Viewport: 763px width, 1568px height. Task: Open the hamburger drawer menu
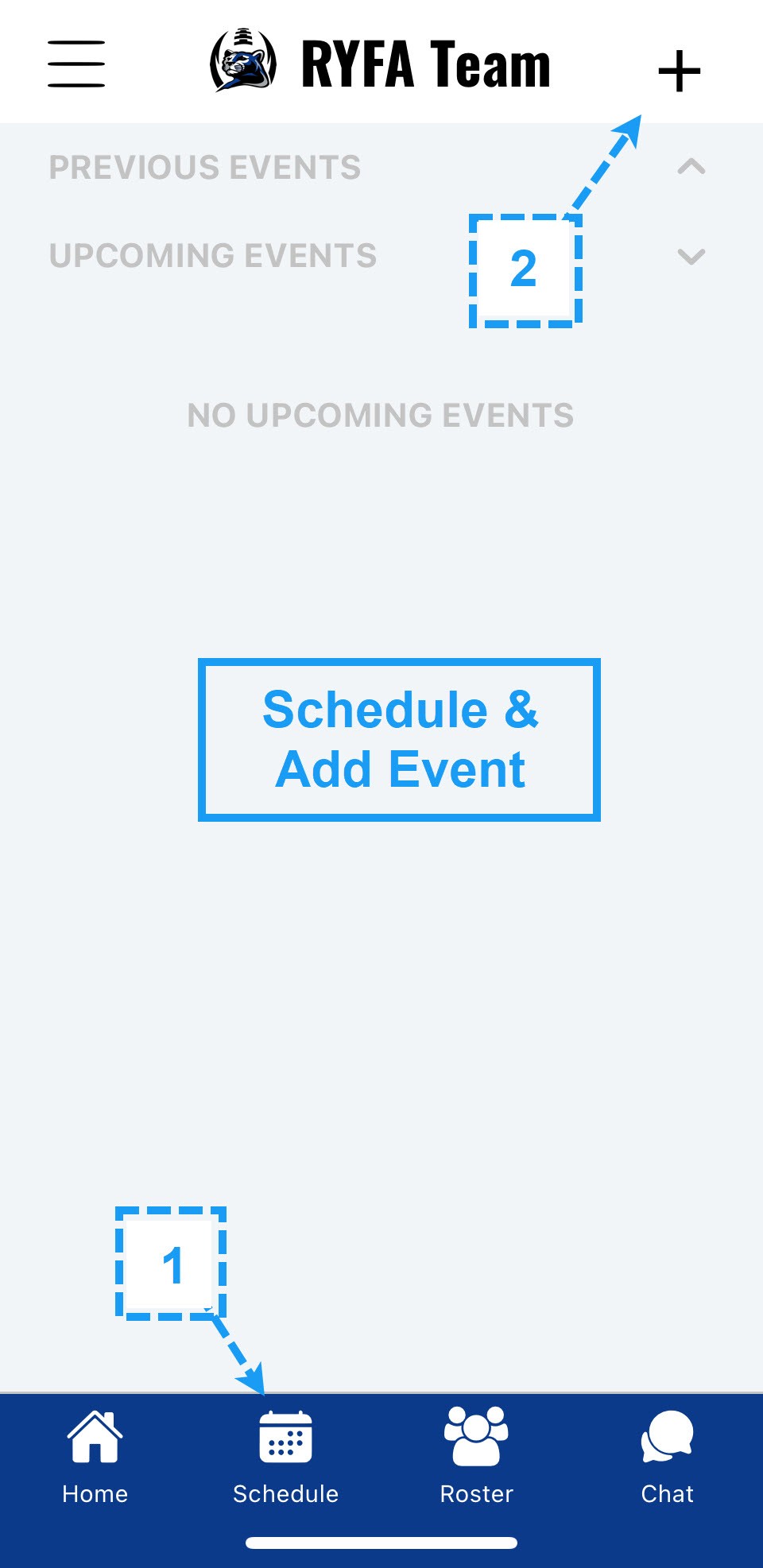pyautogui.click(x=76, y=64)
